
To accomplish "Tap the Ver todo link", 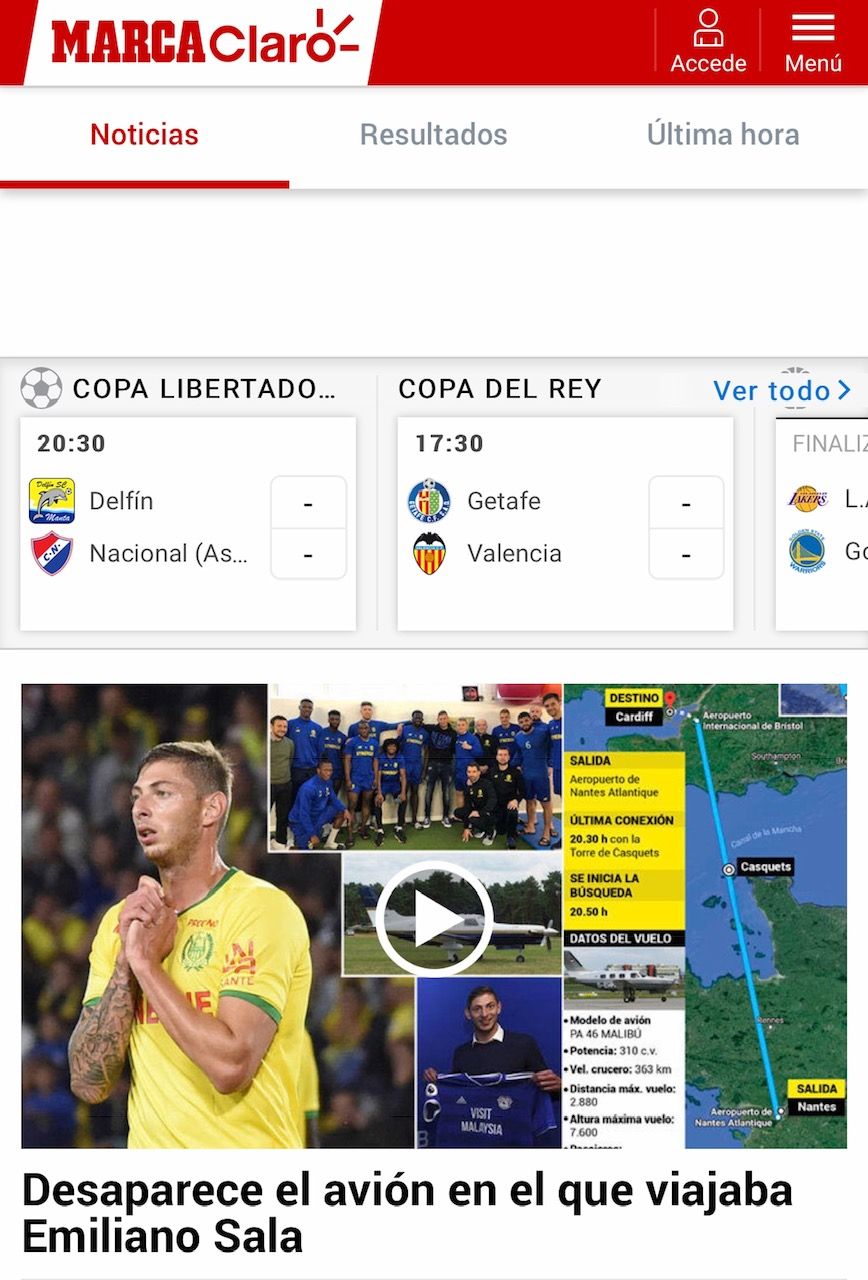I will pyautogui.click(x=781, y=390).
